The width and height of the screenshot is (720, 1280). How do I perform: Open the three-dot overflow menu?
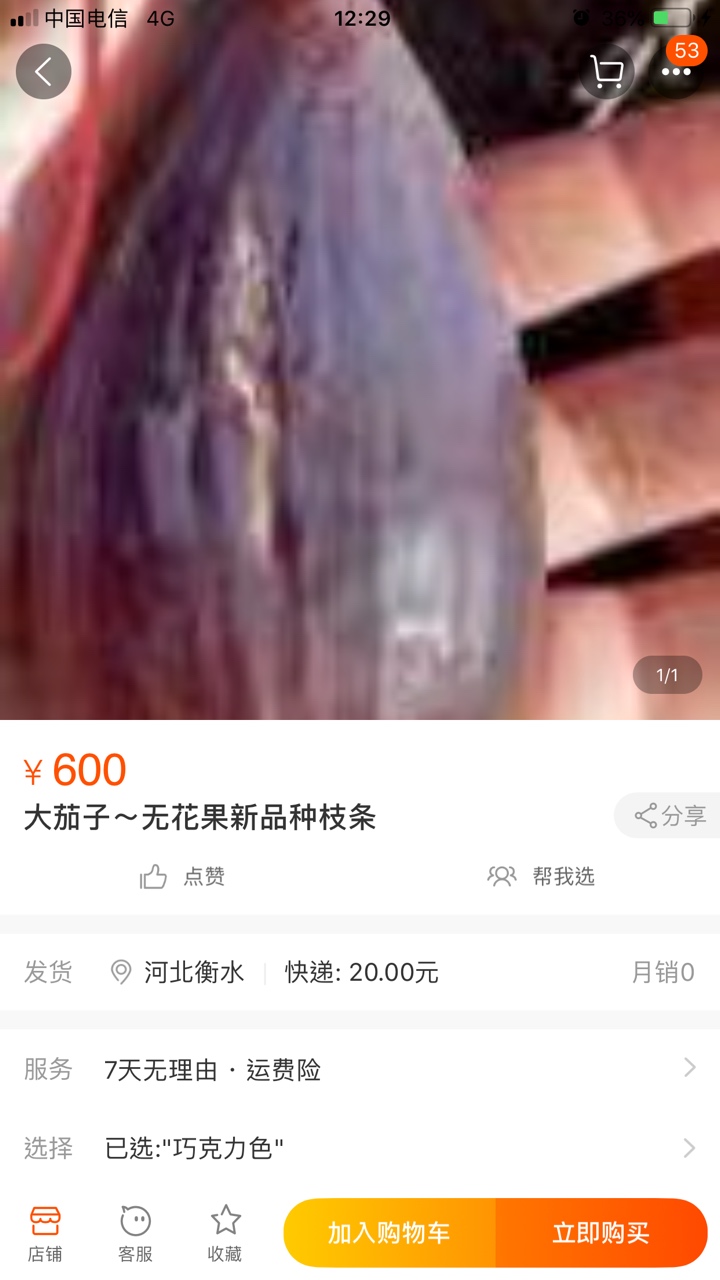[x=676, y=72]
